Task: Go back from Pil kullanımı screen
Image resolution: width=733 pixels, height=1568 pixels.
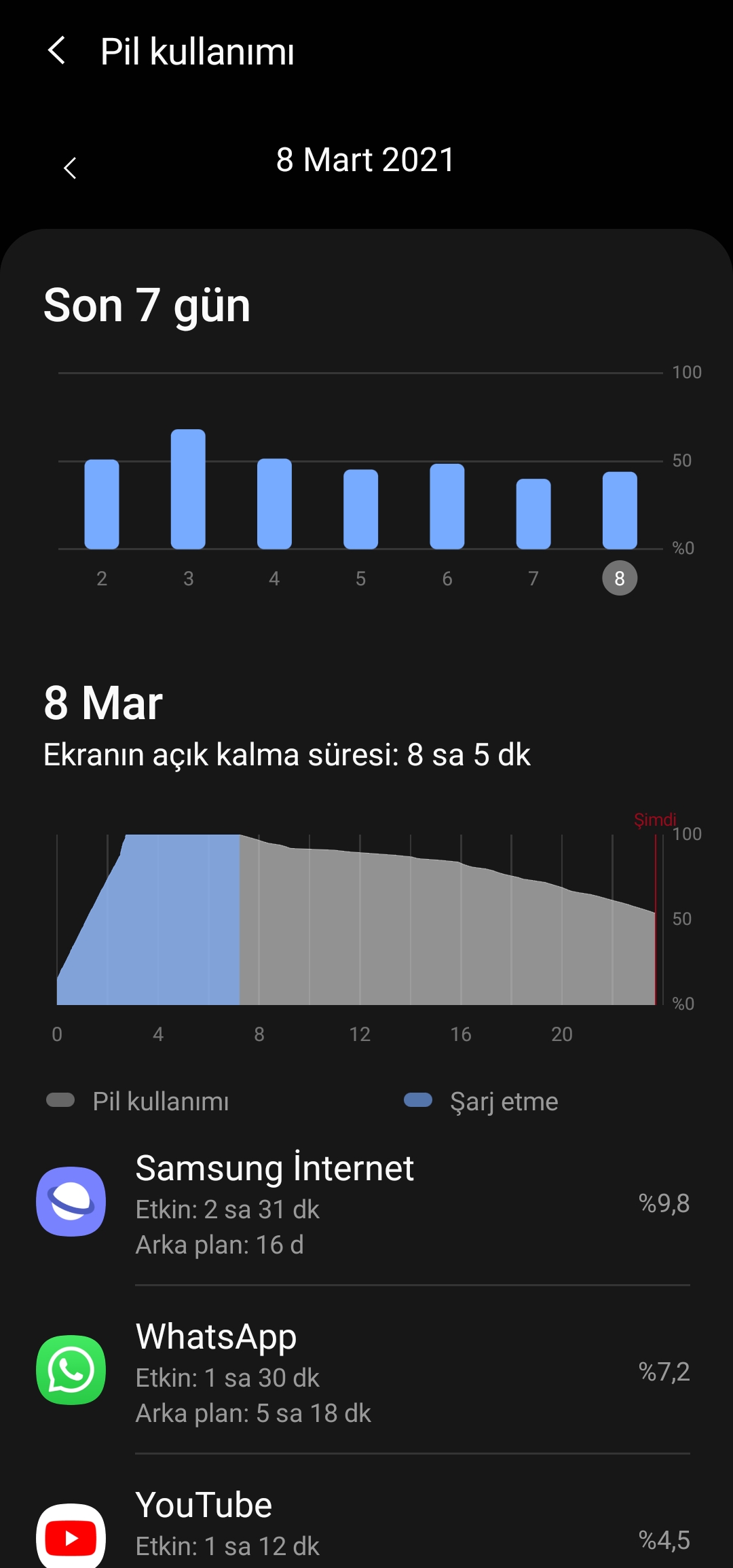Action: click(57, 51)
